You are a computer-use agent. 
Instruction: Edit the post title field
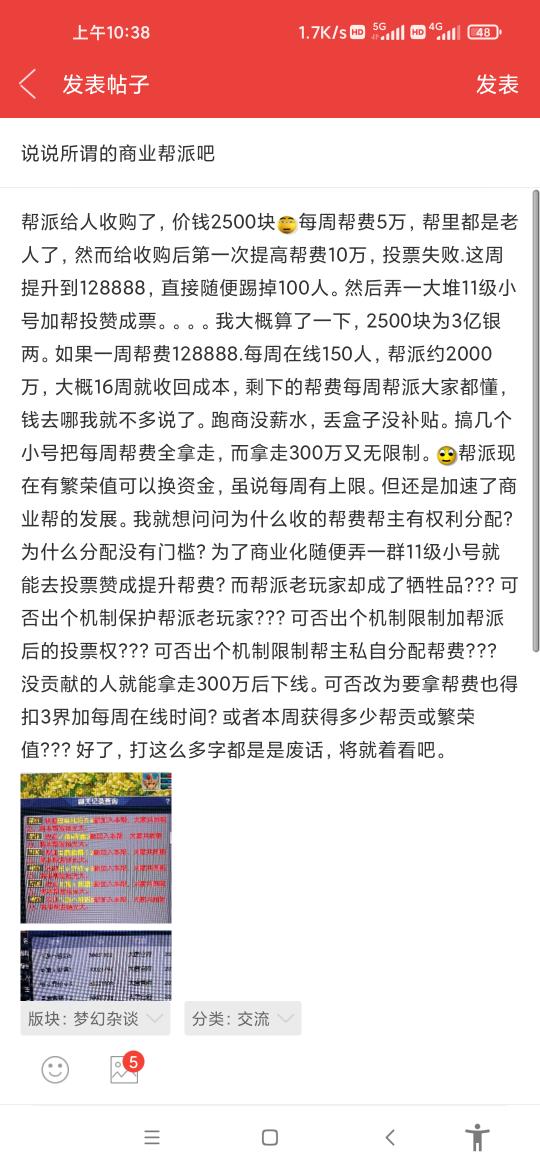(270, 154)
